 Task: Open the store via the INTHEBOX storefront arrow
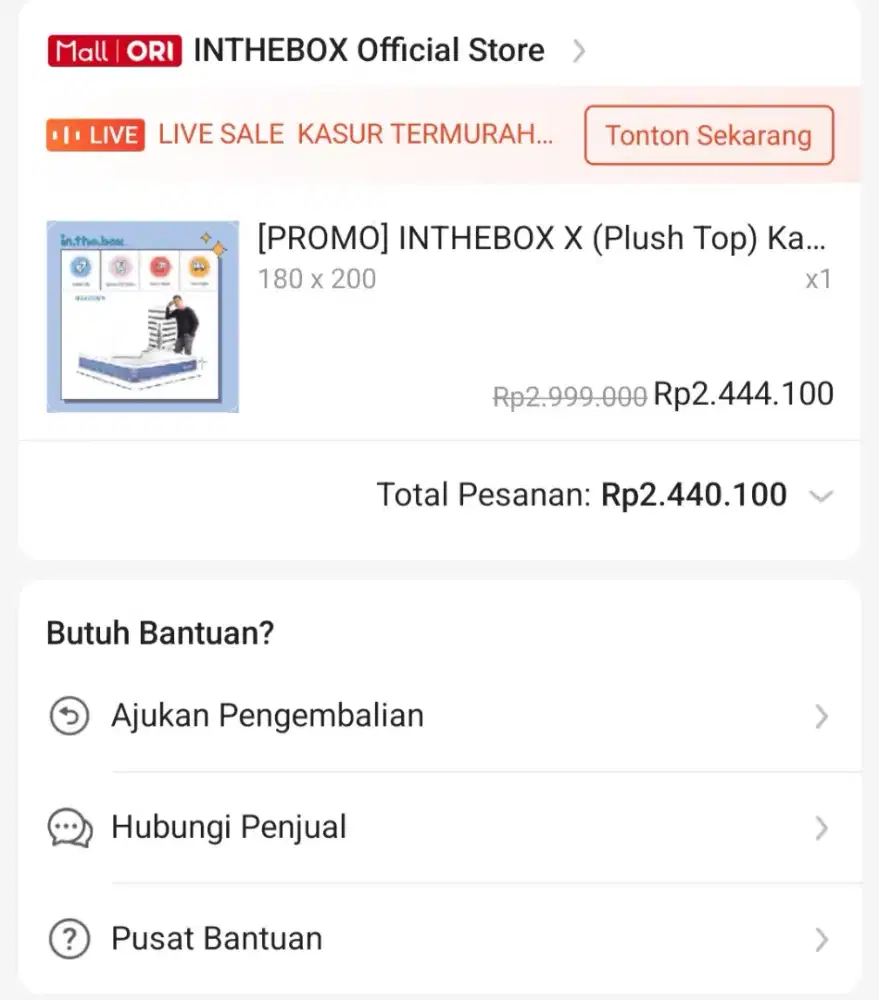[580, 51]
